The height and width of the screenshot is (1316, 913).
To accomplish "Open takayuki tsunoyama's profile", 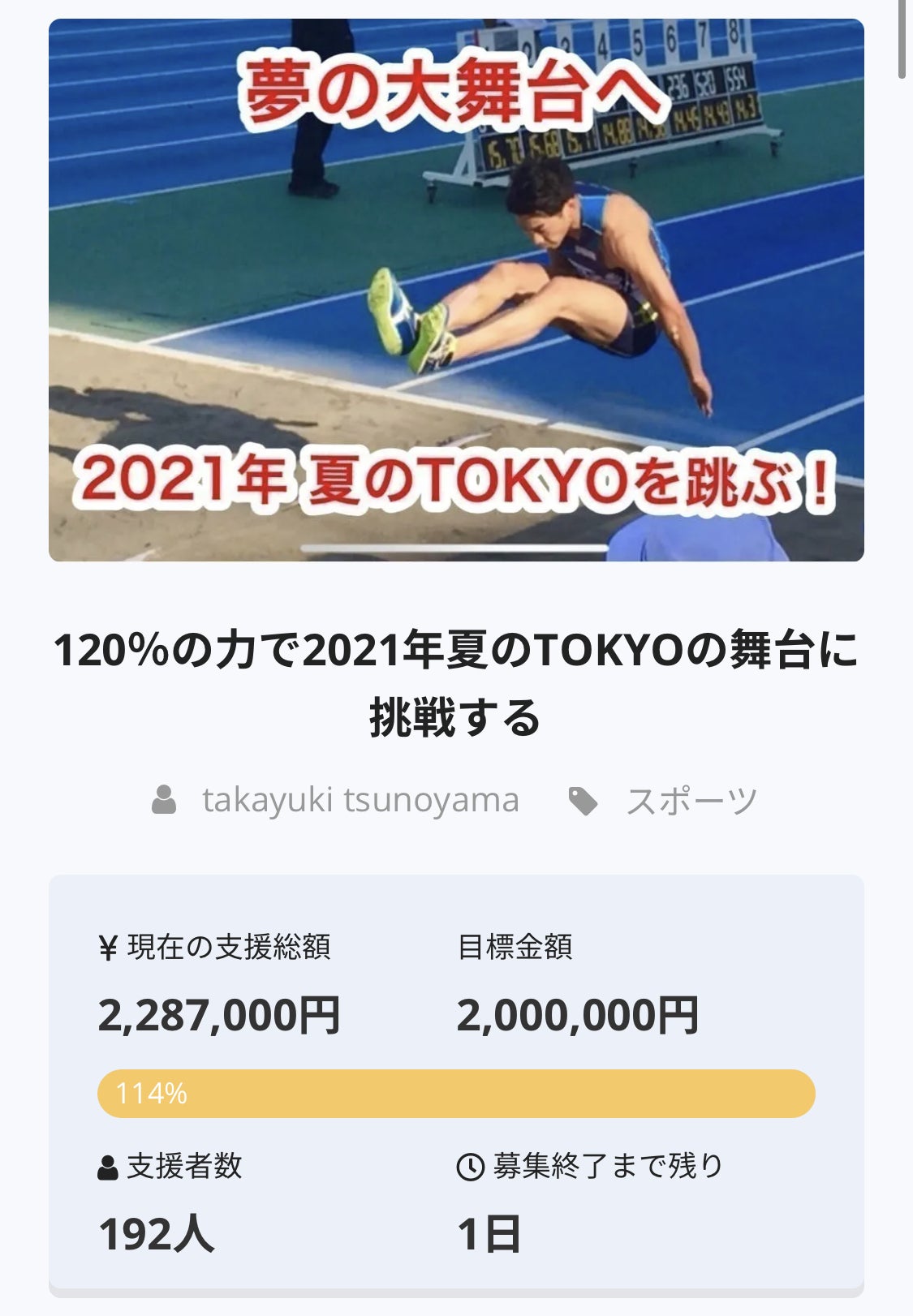I will click(x=360, y=800).
